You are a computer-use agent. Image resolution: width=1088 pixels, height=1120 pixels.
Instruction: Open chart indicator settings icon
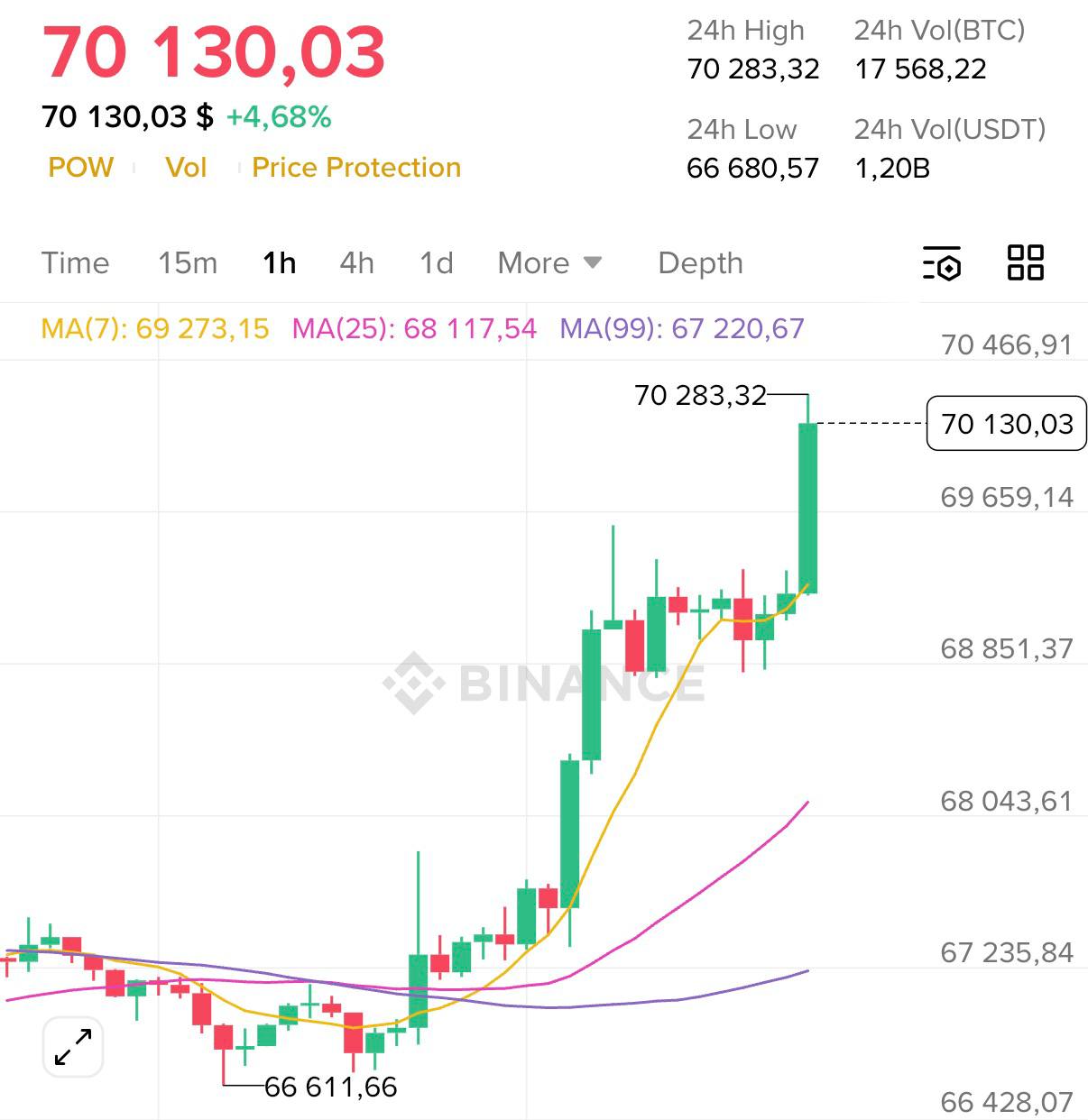942,263
